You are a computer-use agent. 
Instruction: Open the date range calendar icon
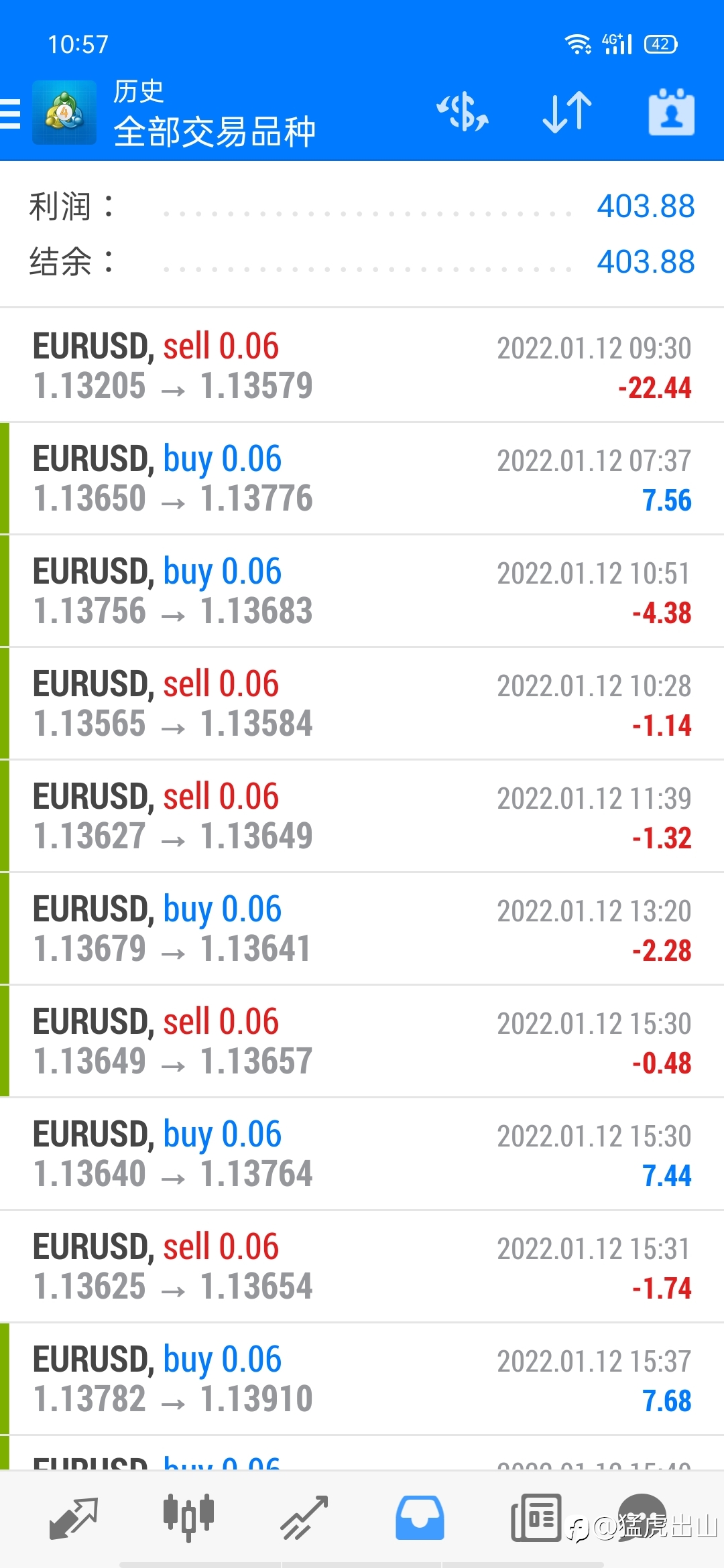pos(671,112)
